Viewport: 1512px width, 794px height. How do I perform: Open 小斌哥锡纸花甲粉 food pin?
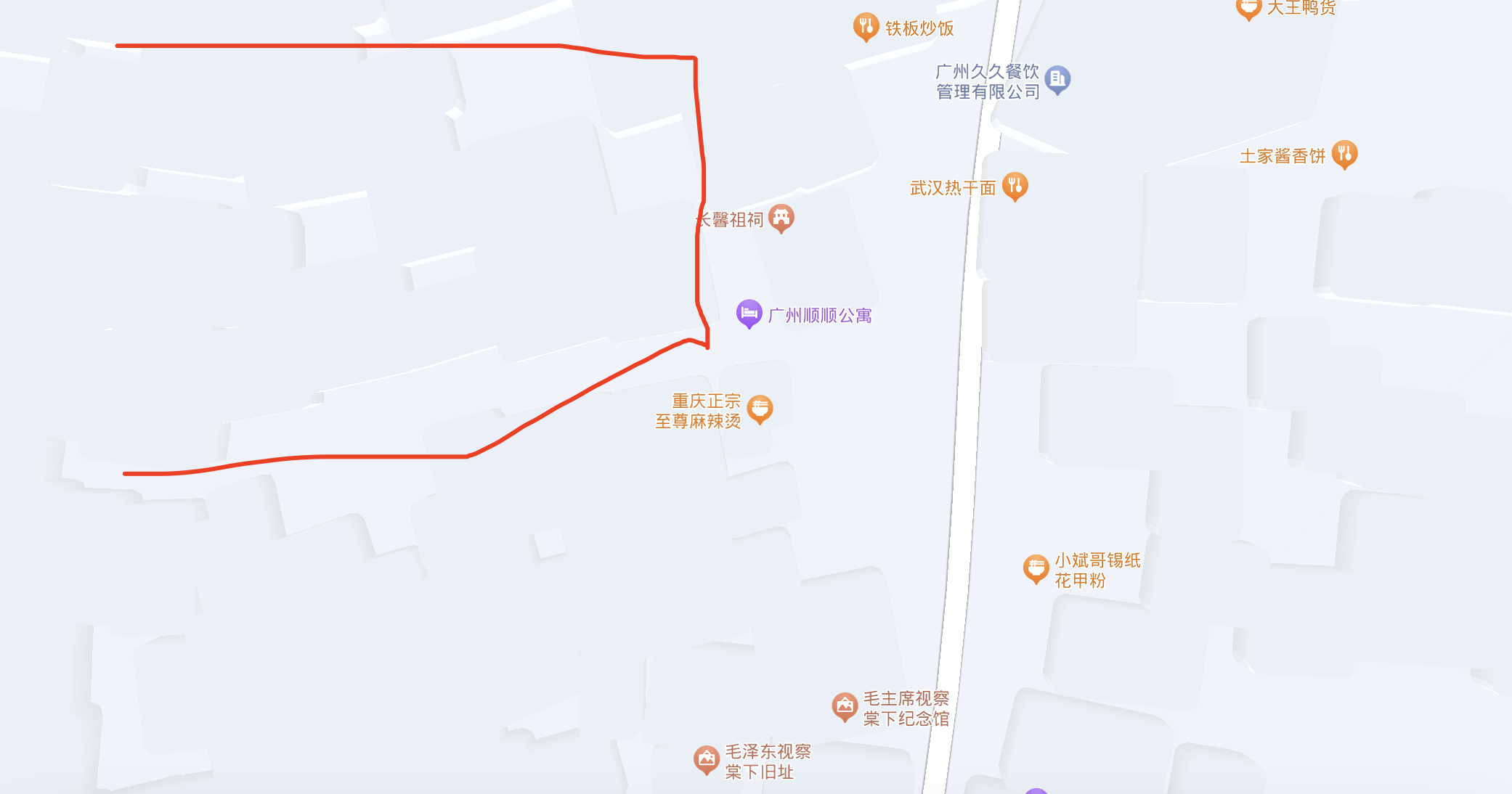tap(1036, 568)
